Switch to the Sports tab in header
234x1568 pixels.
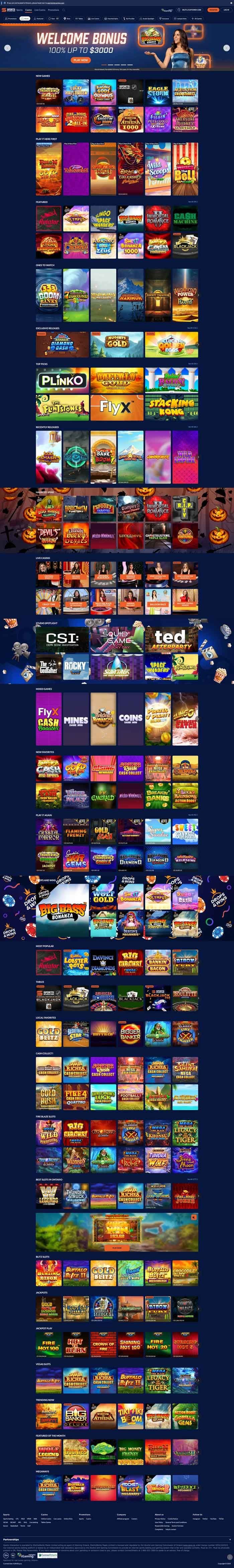(x=19, y=10)
